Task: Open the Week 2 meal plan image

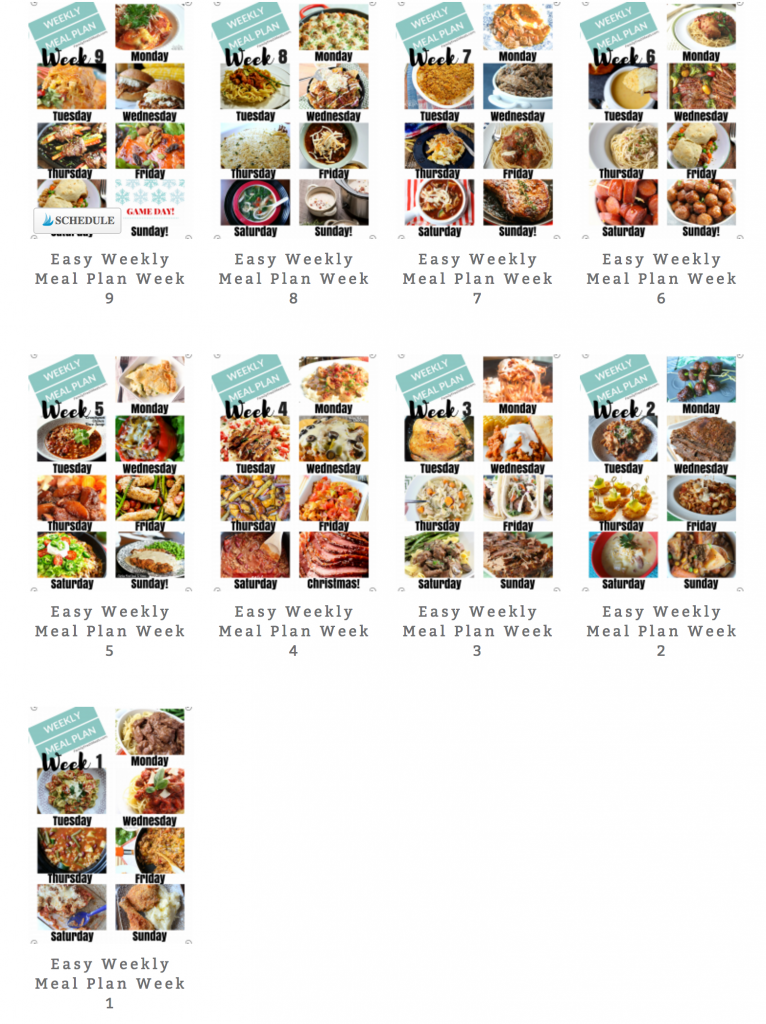Action: click(662, 472)
